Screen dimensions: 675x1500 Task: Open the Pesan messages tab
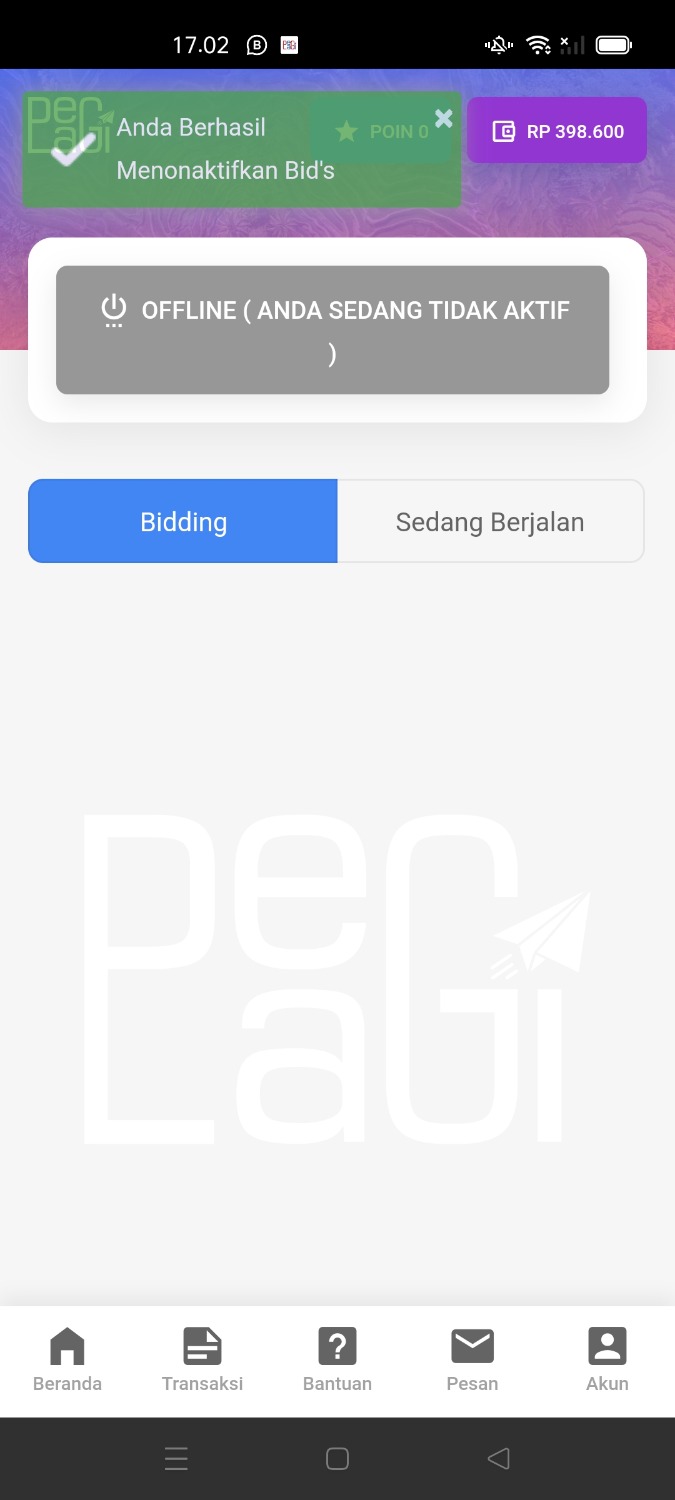[472, 1360]
